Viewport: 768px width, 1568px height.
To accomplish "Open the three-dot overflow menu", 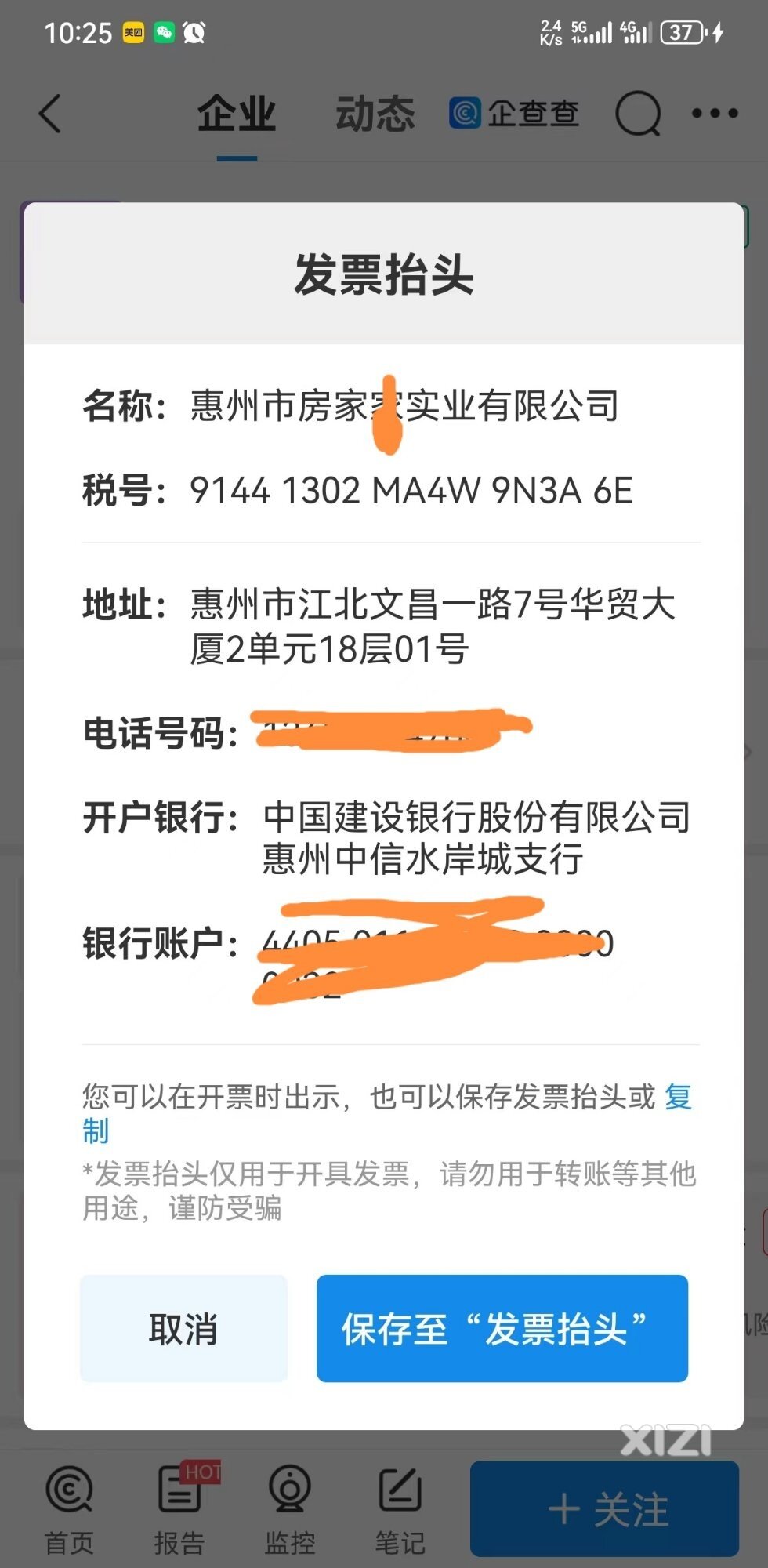I will click(x=714, y=114).
